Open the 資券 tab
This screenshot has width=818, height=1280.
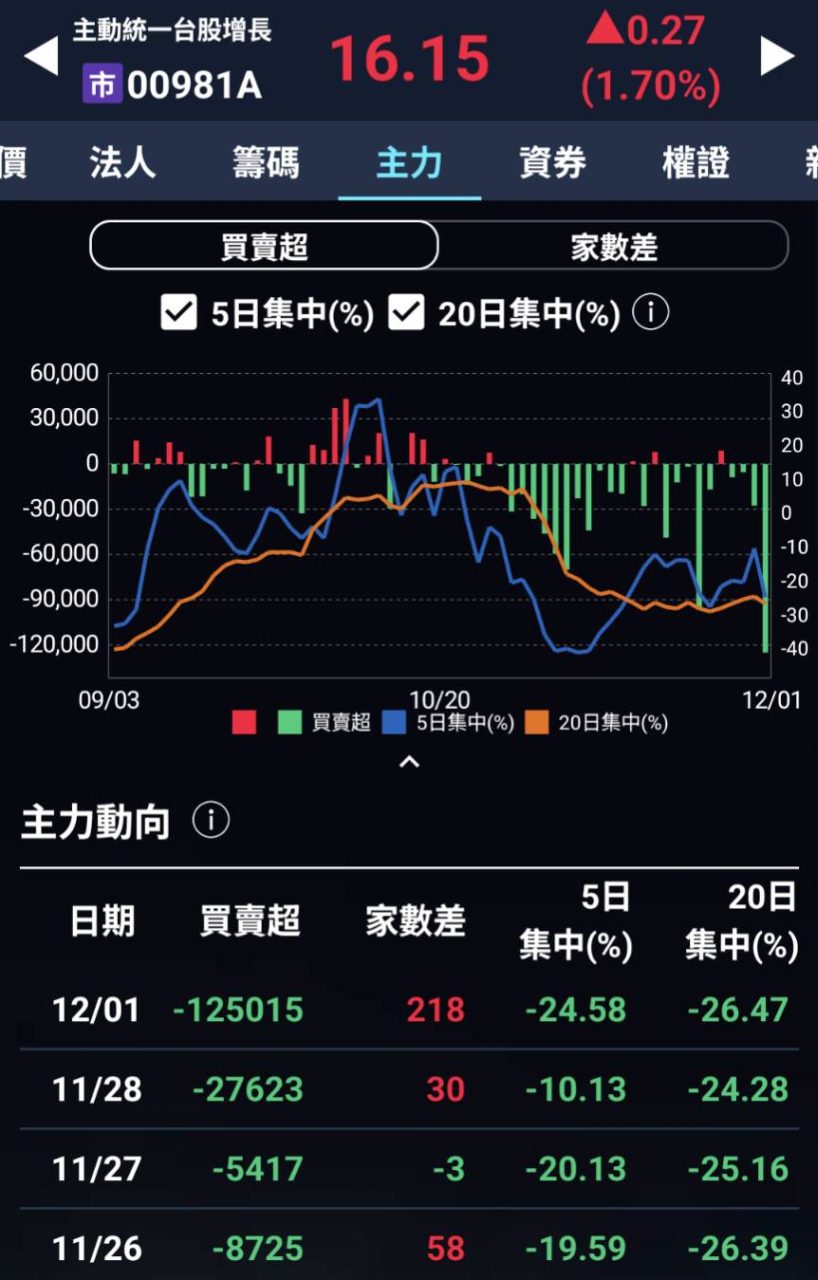(x=552, y=163)
